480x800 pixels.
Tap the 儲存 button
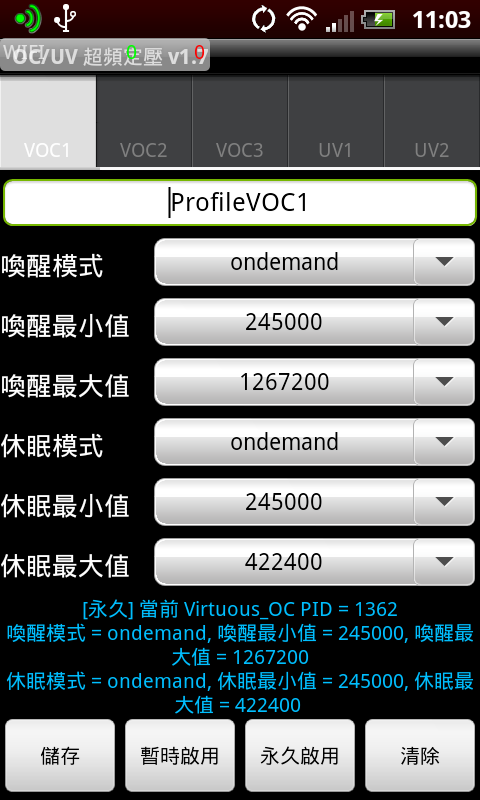(60, 756)
